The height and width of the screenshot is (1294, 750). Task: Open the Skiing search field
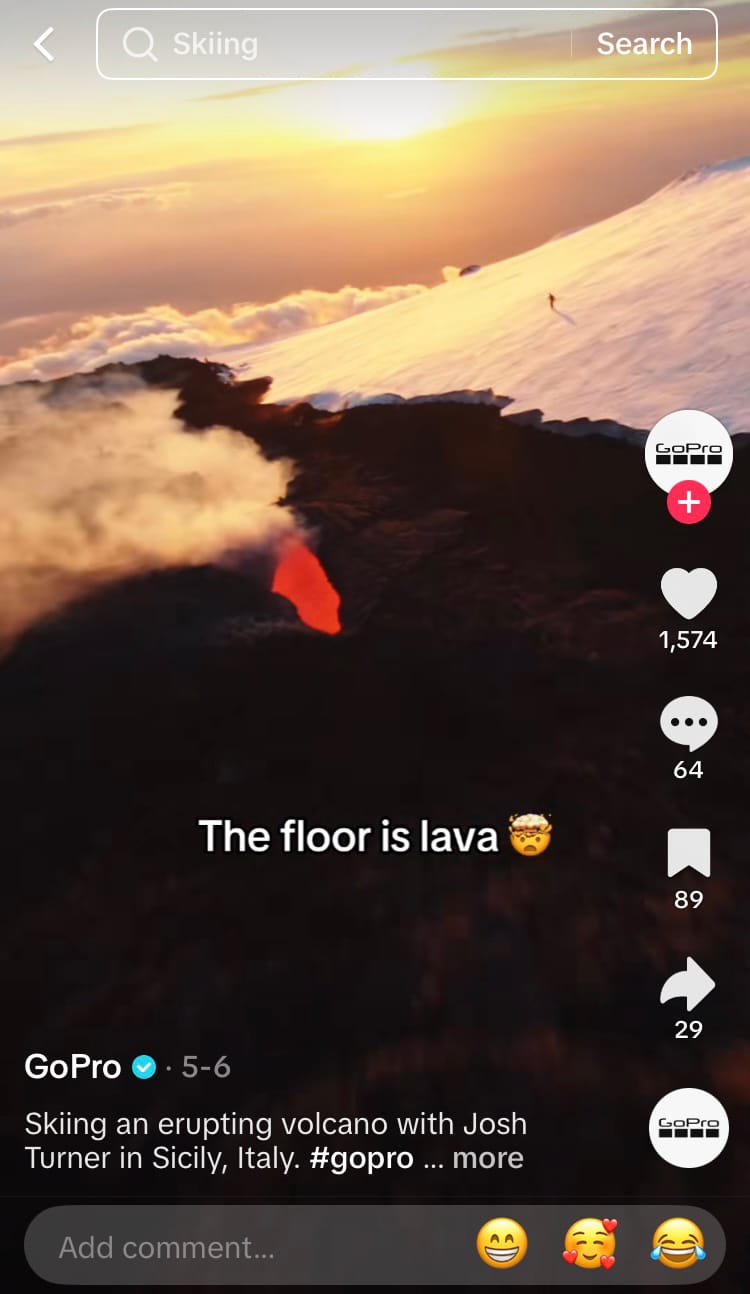[x=340, y=44]
